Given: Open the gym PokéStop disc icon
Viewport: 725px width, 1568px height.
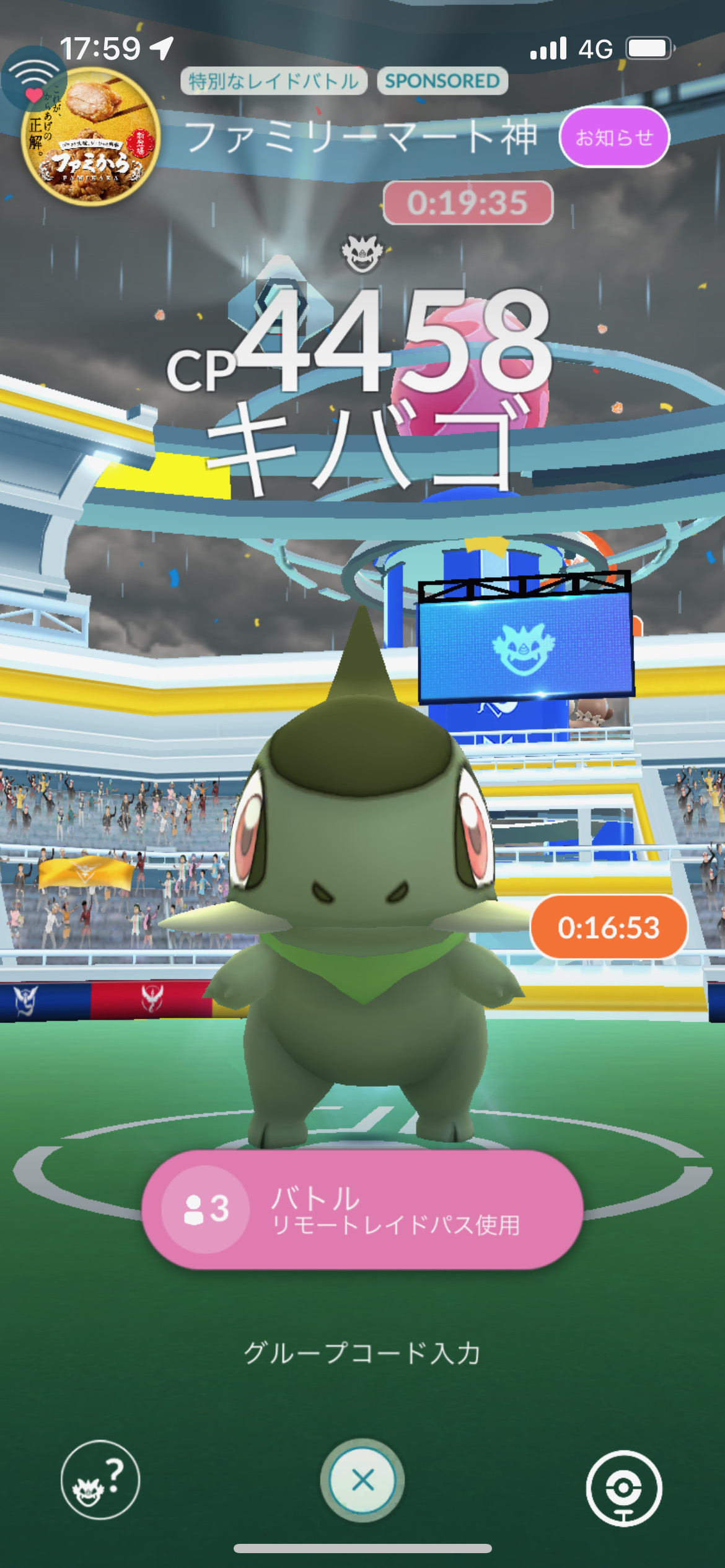Looking at the screenshot, I should coord(623,1487).
